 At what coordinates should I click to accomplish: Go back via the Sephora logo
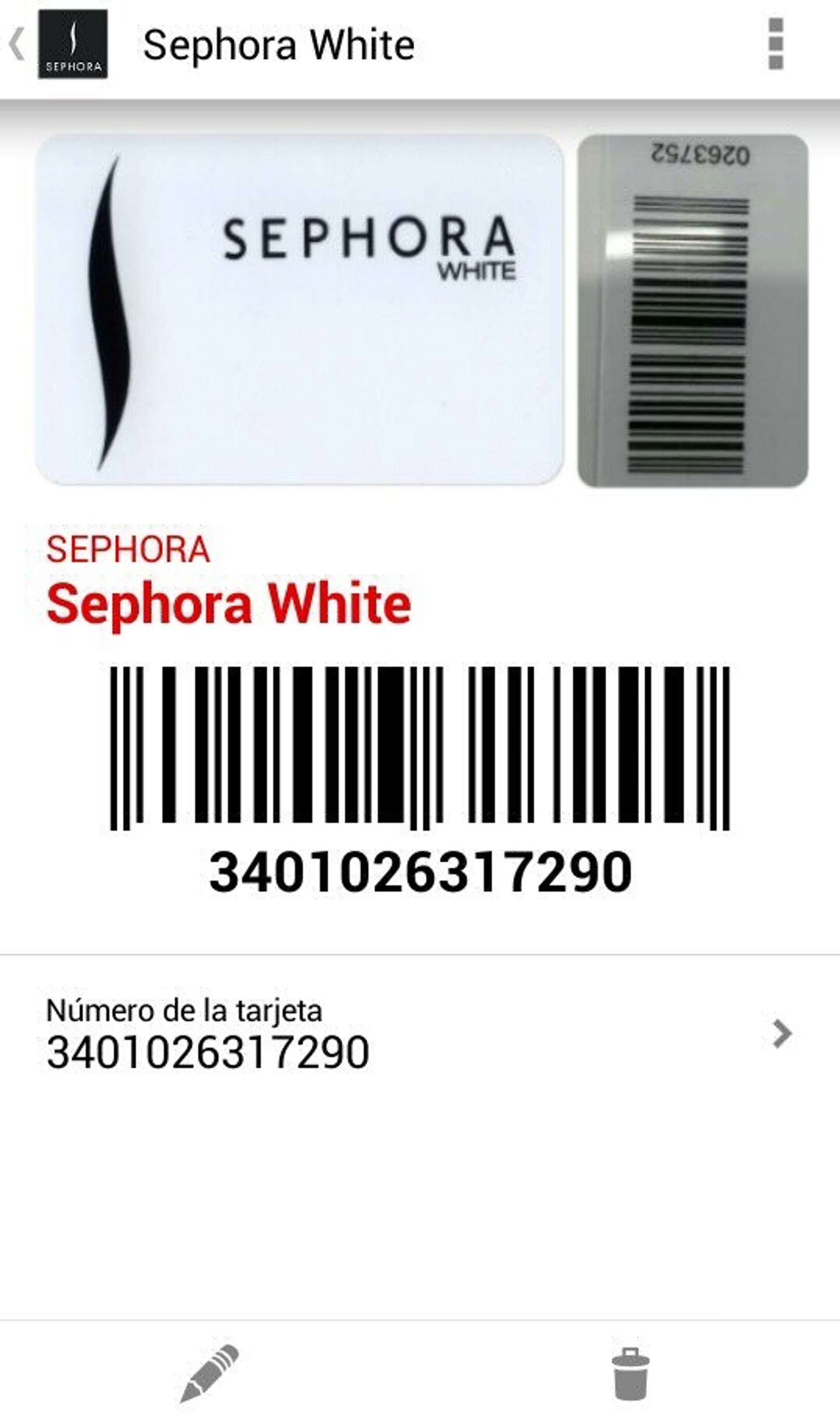73,44
